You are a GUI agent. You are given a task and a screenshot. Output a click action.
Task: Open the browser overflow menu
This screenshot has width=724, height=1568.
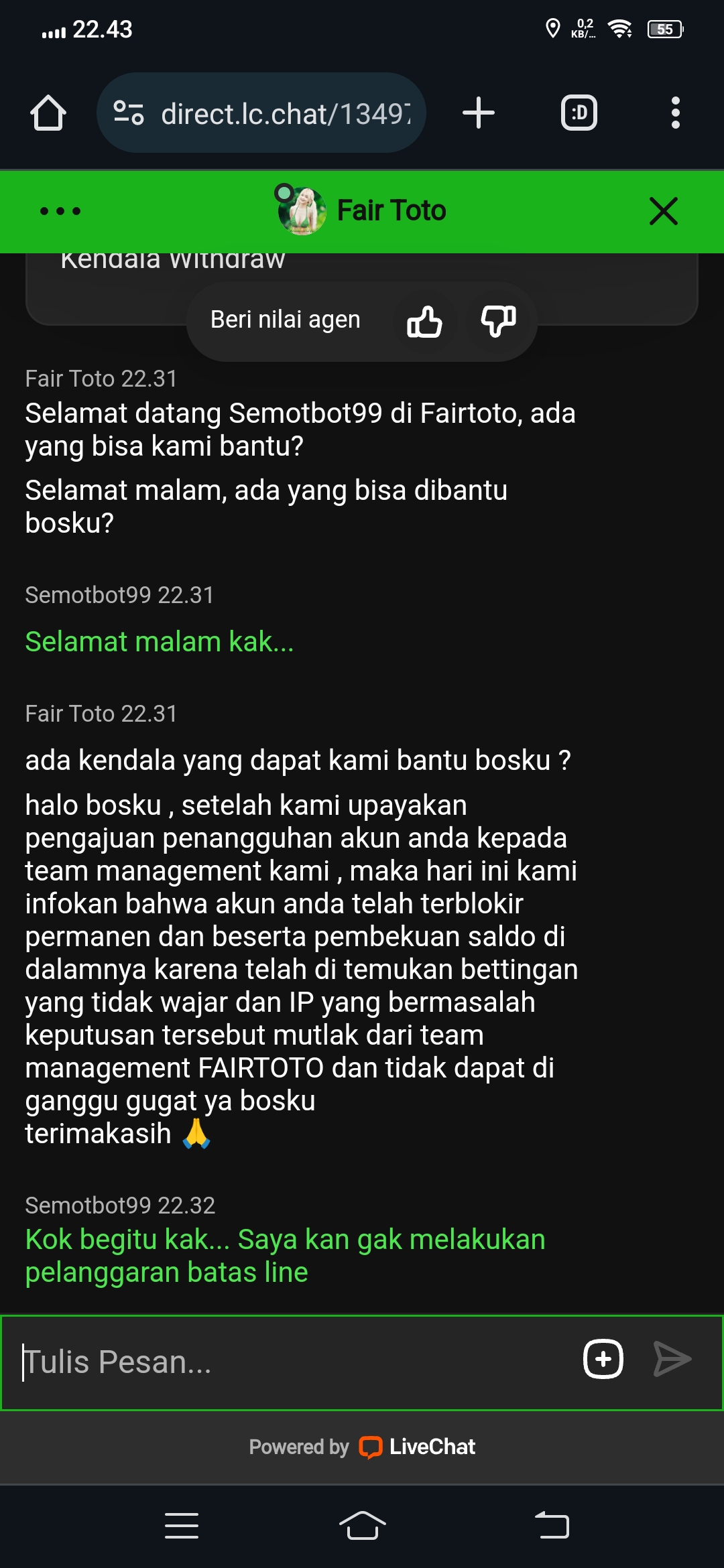675,113
